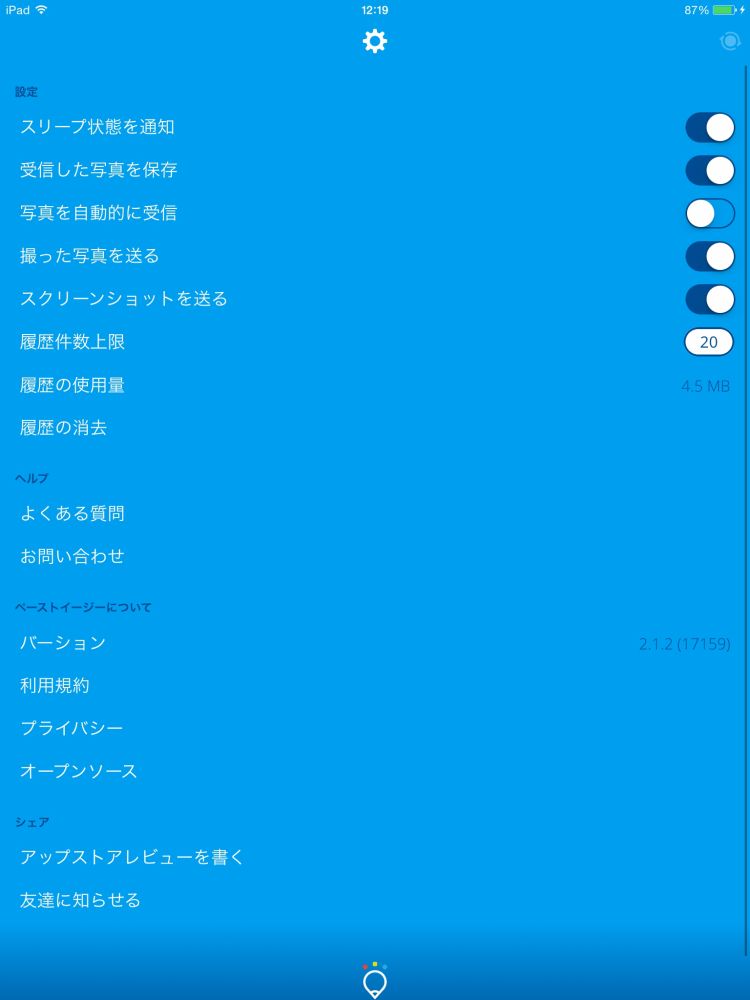Open よくある質問 help page
This screenshot has height=1000, width=750.
pyautogui.click(x=72, y=514)
